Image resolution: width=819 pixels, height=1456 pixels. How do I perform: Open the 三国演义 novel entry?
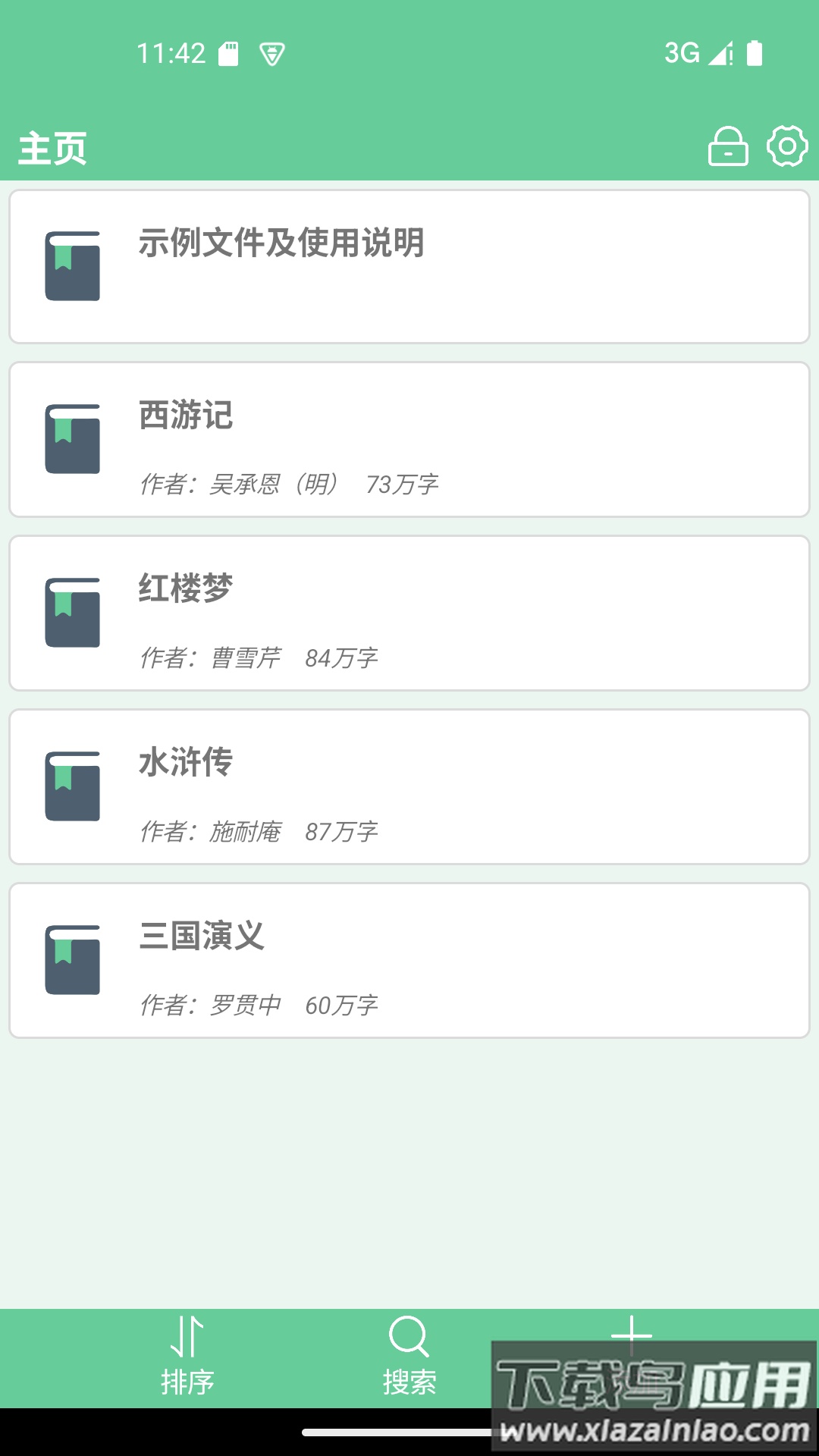(409, 959)
